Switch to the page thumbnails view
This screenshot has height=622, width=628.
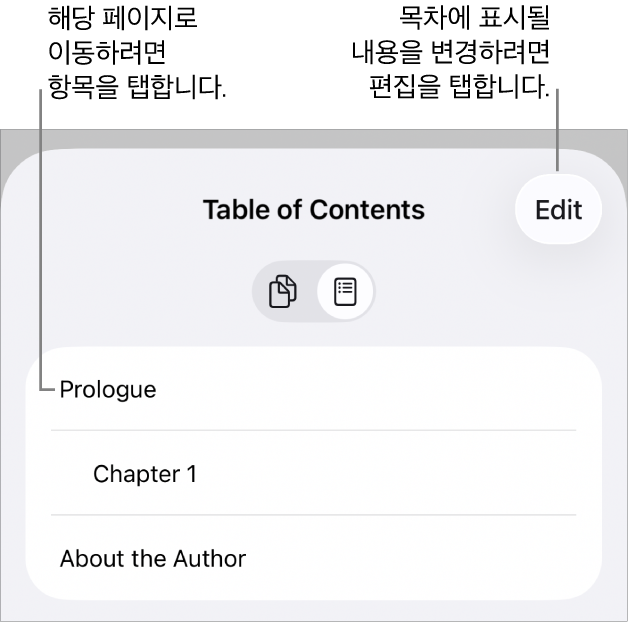tap(283, 292)
